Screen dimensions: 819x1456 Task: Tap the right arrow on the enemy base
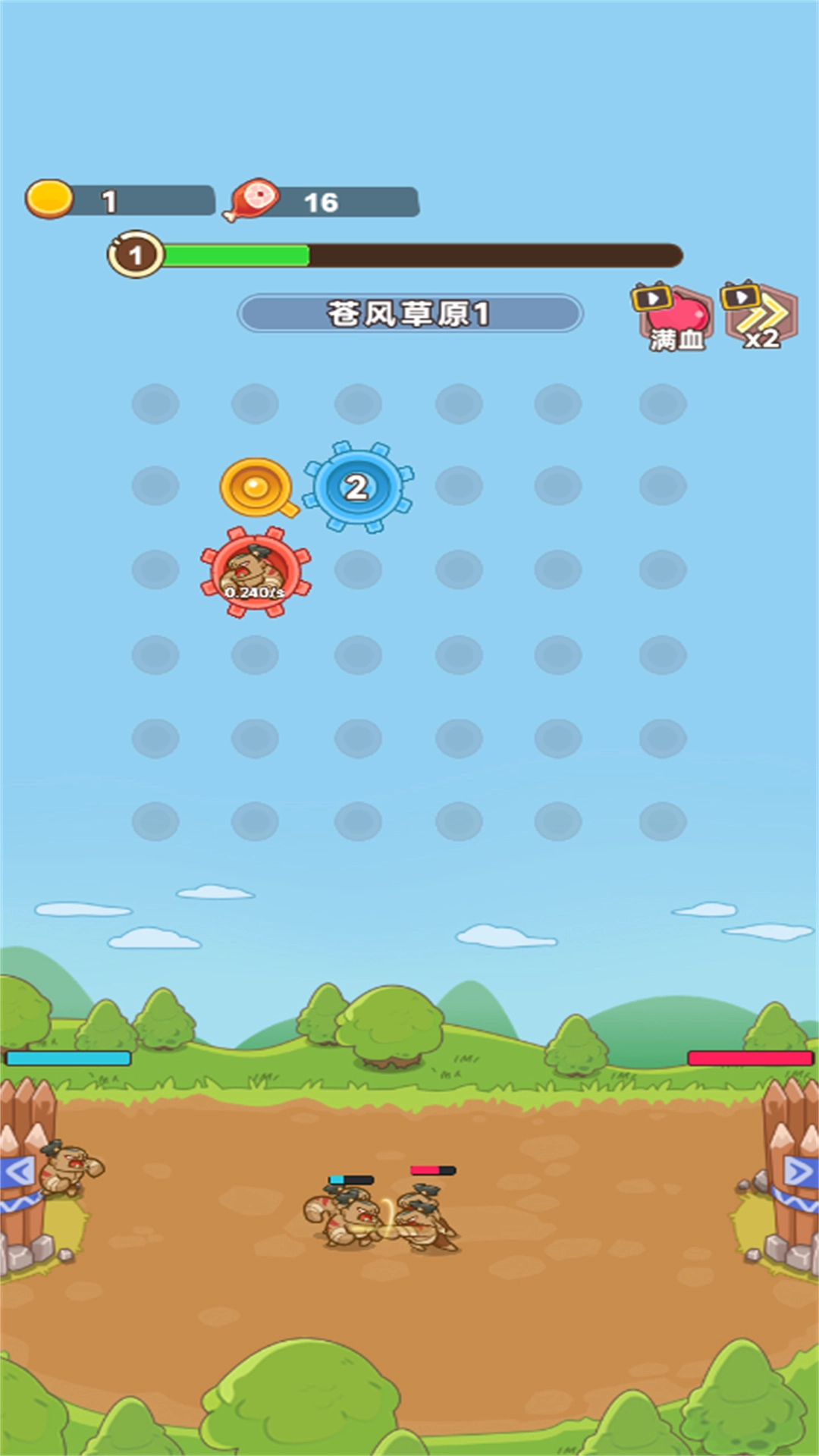(798, 1172)
